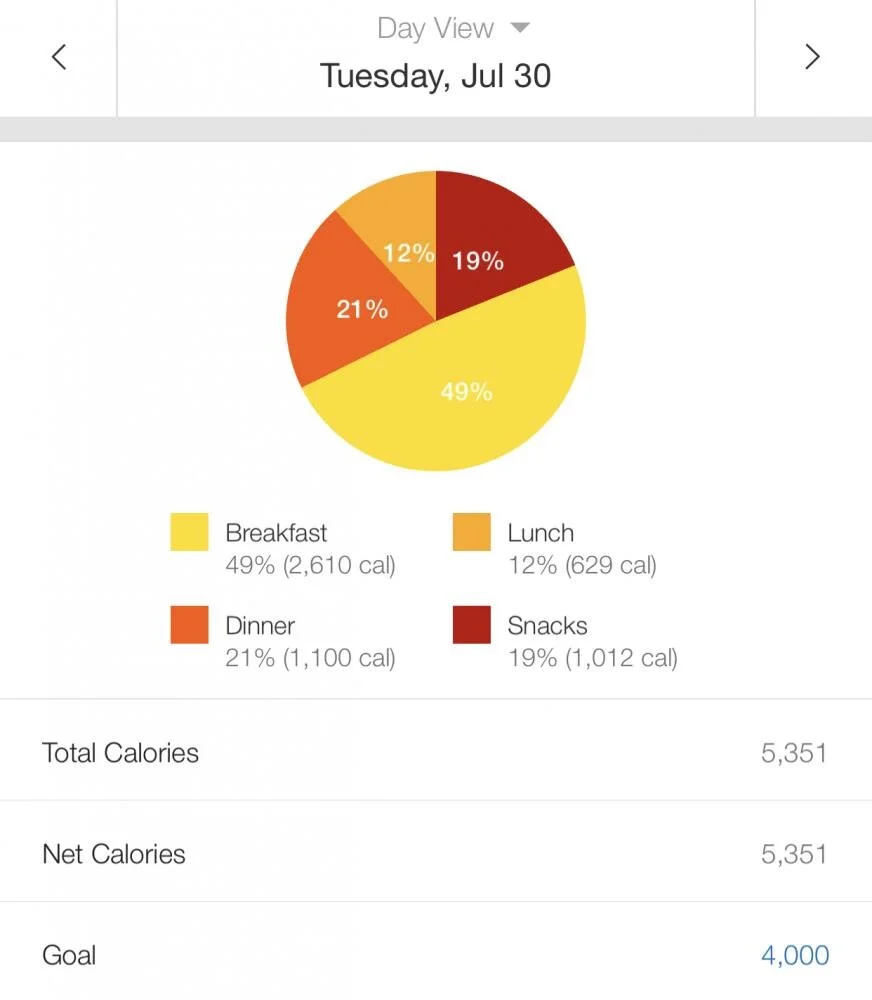Edit the 4,000 calorie goal
872x1000 pixels.
coord(794,955)
